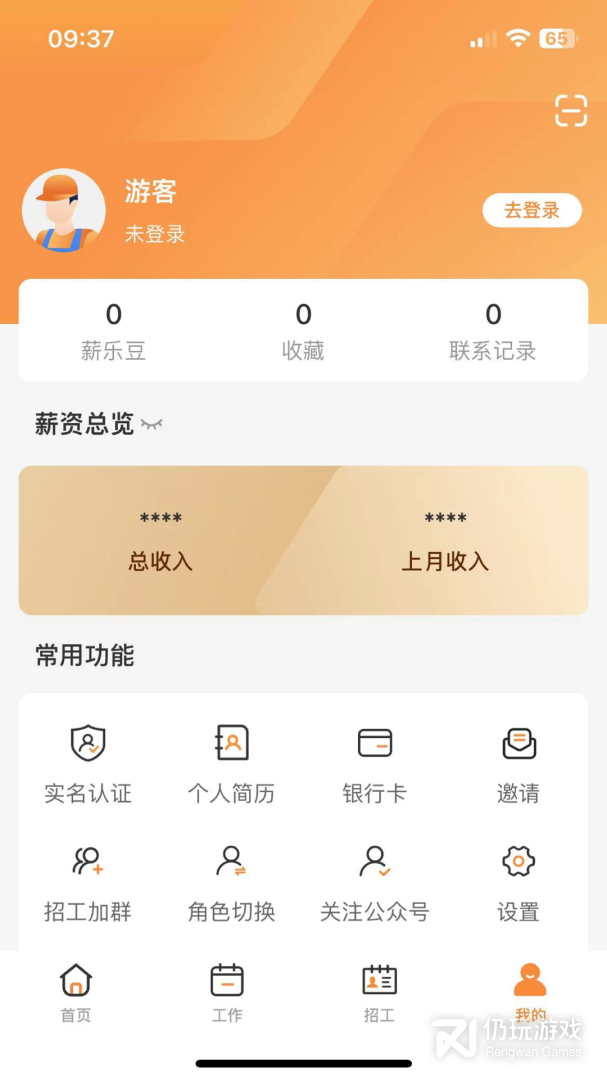Viewport: 607px width, 1080px height.
Task: Open 招工加群 recruitment group
Action: click(88, 882)
